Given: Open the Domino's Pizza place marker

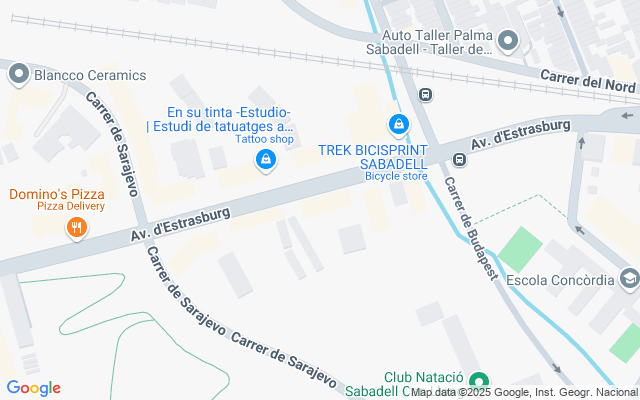Looking at the screenshot, I should 77,229.
